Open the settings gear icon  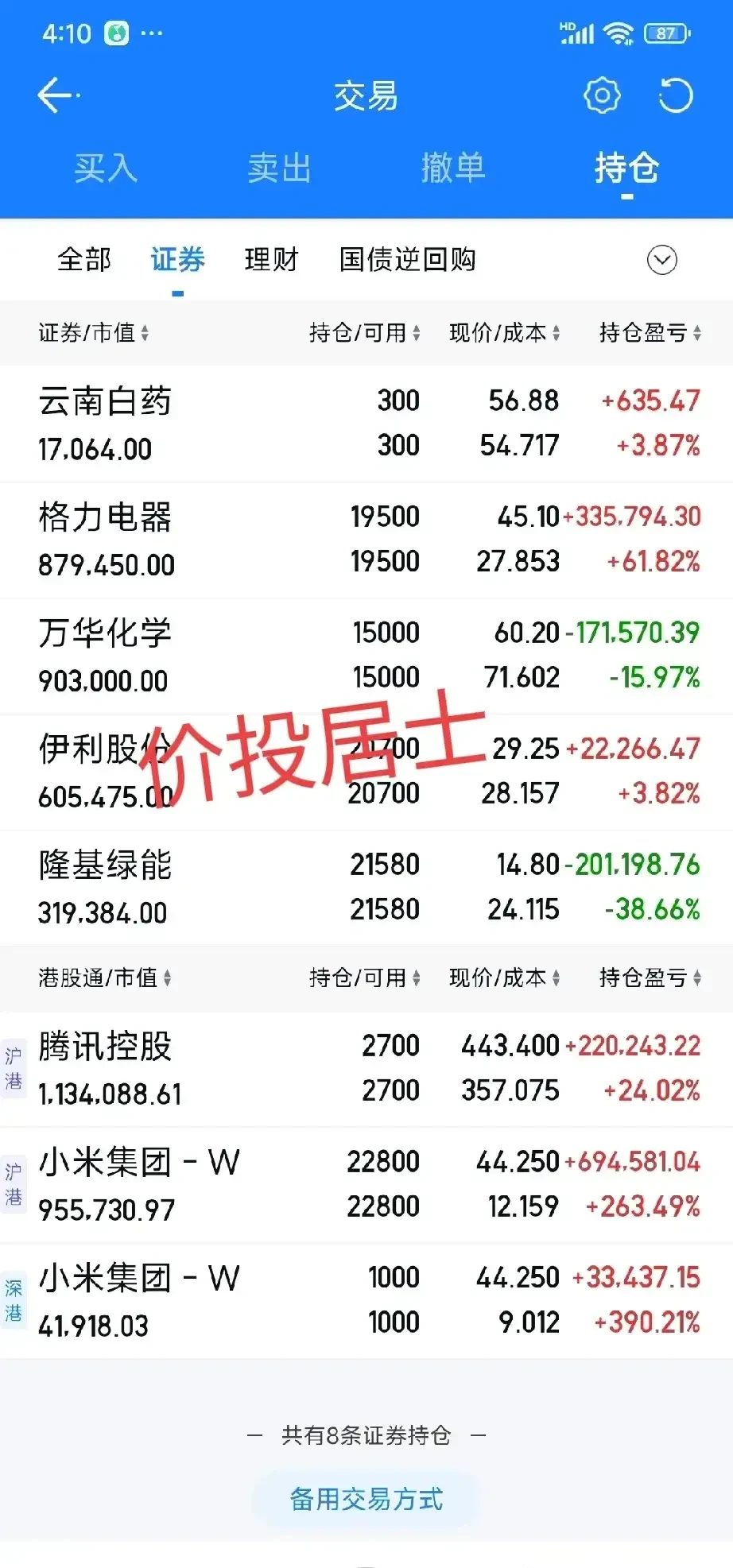coord(602,95)
